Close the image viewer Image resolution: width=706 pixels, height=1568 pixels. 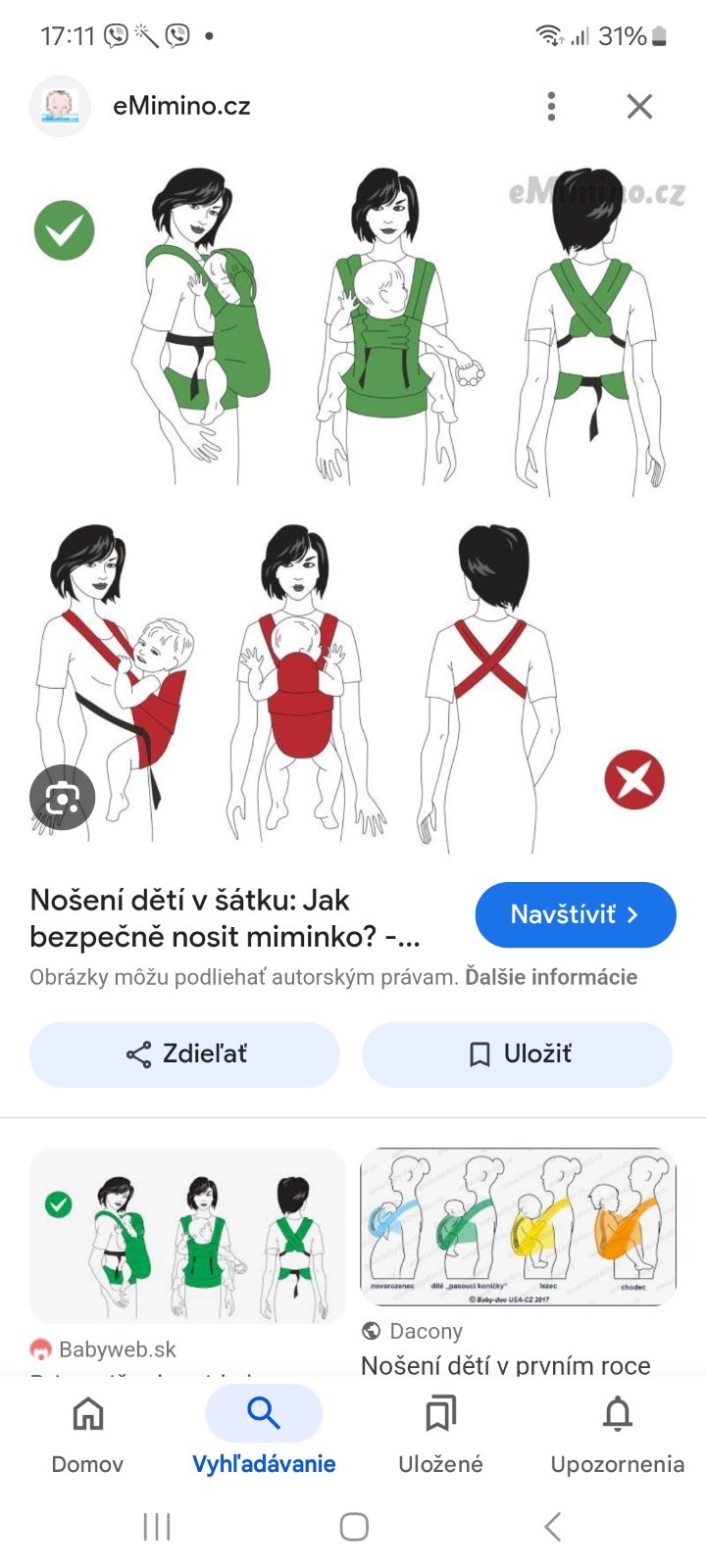639,106
